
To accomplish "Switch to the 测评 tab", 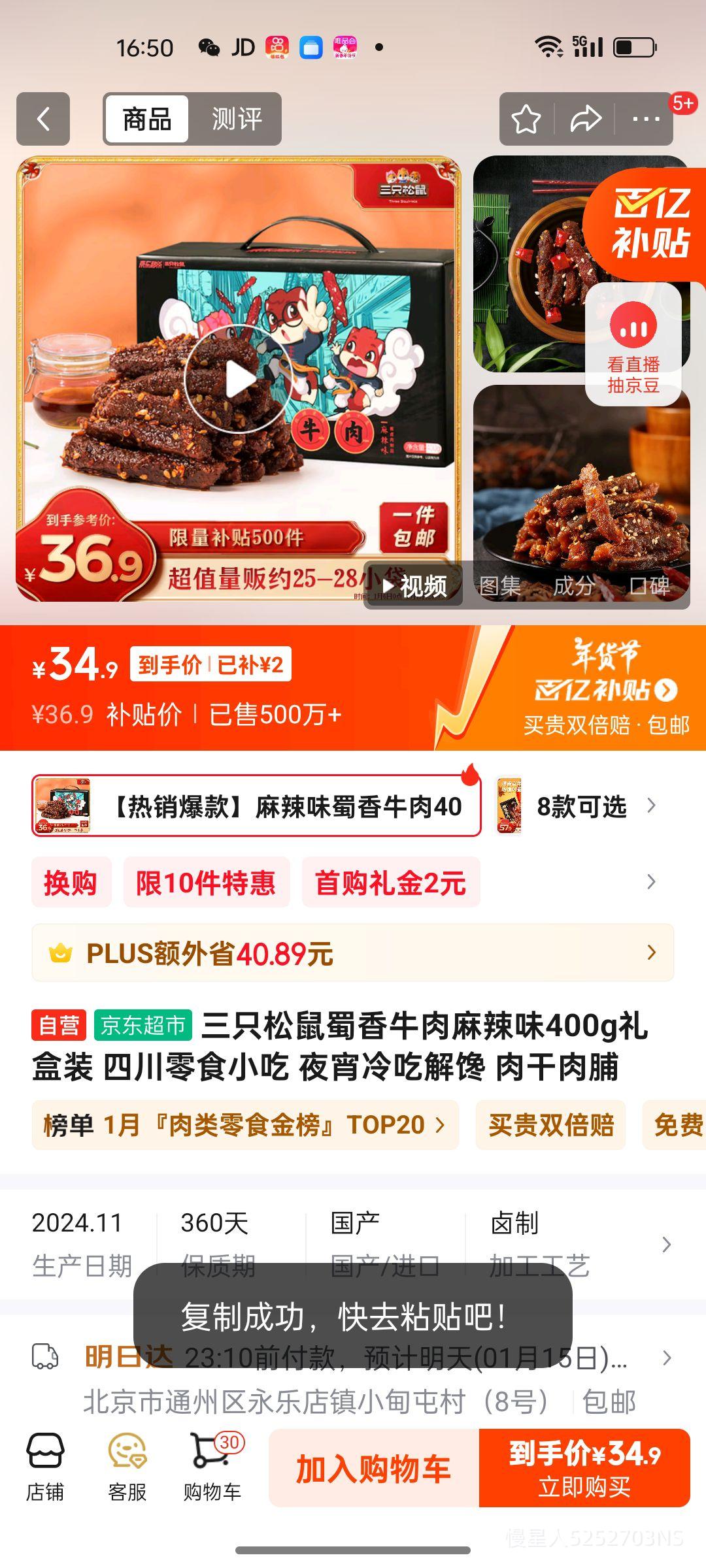I will point(235,118).
